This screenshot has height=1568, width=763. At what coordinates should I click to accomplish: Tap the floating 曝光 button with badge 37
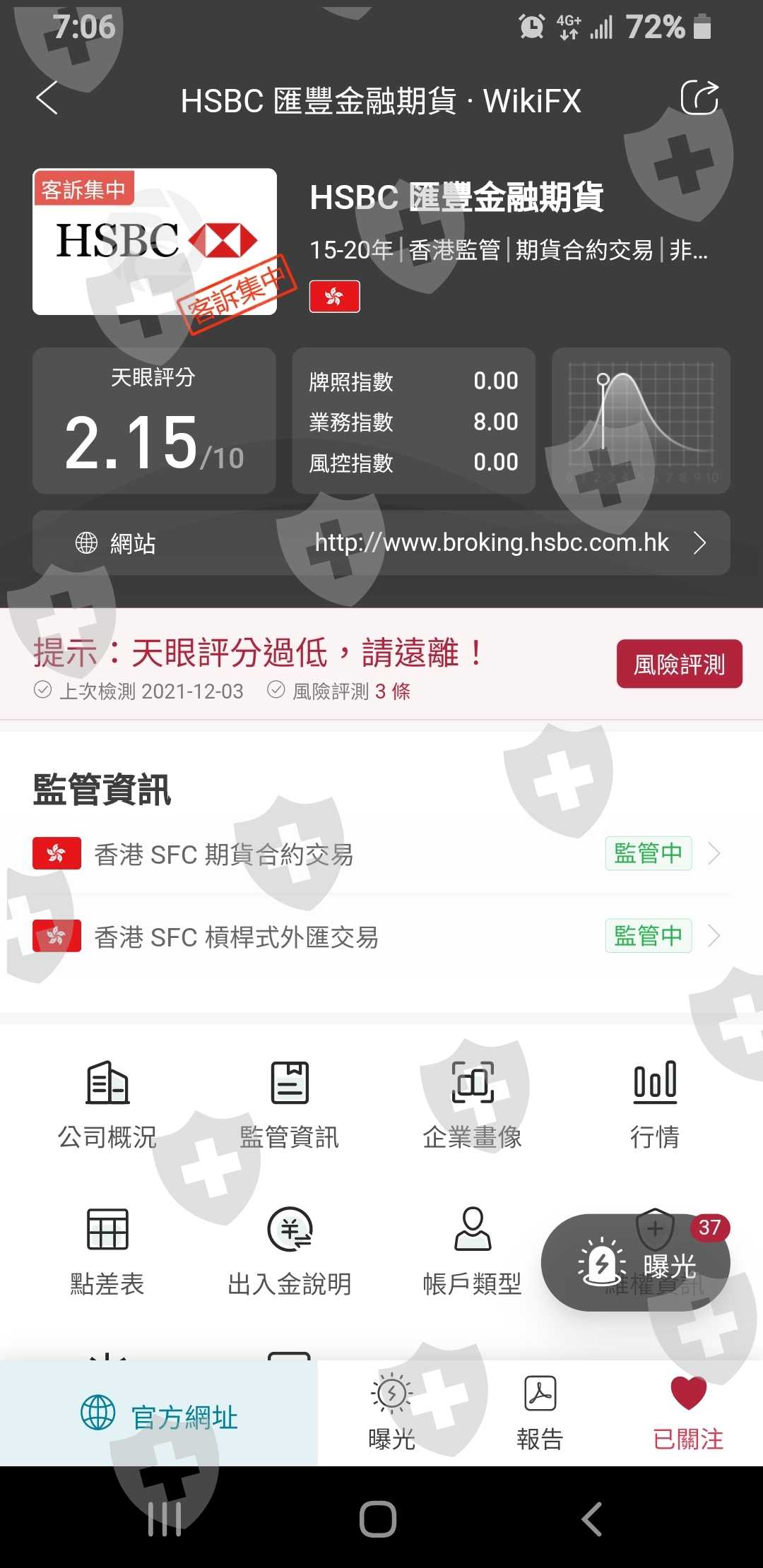coord(636,1263)
